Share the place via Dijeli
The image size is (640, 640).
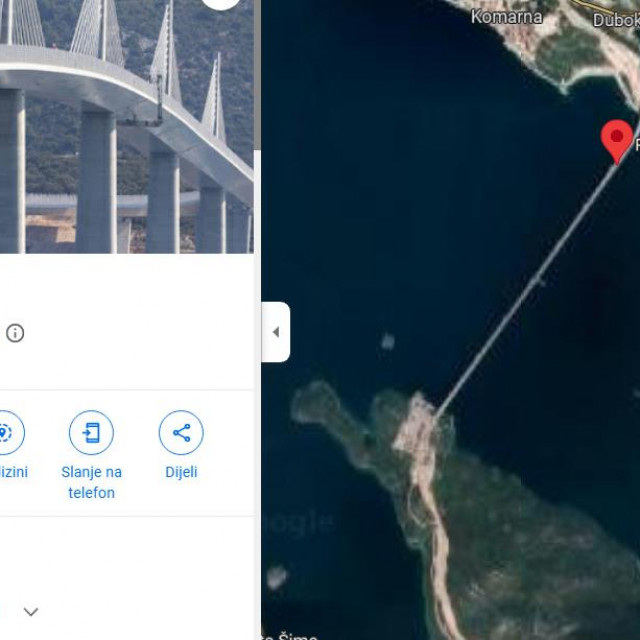(181, 433)
